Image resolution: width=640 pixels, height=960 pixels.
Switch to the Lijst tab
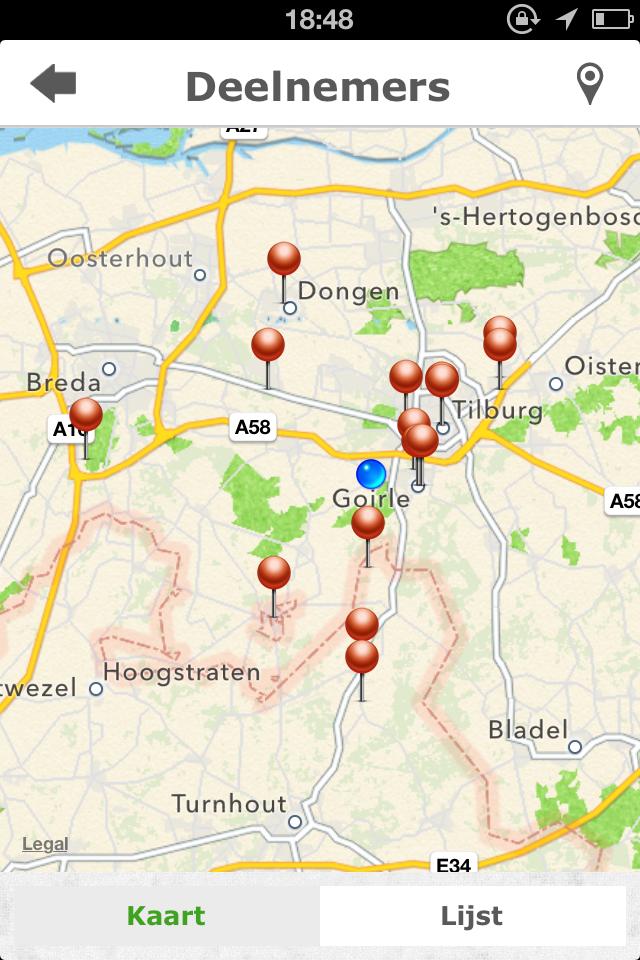[x=471, y=916]
